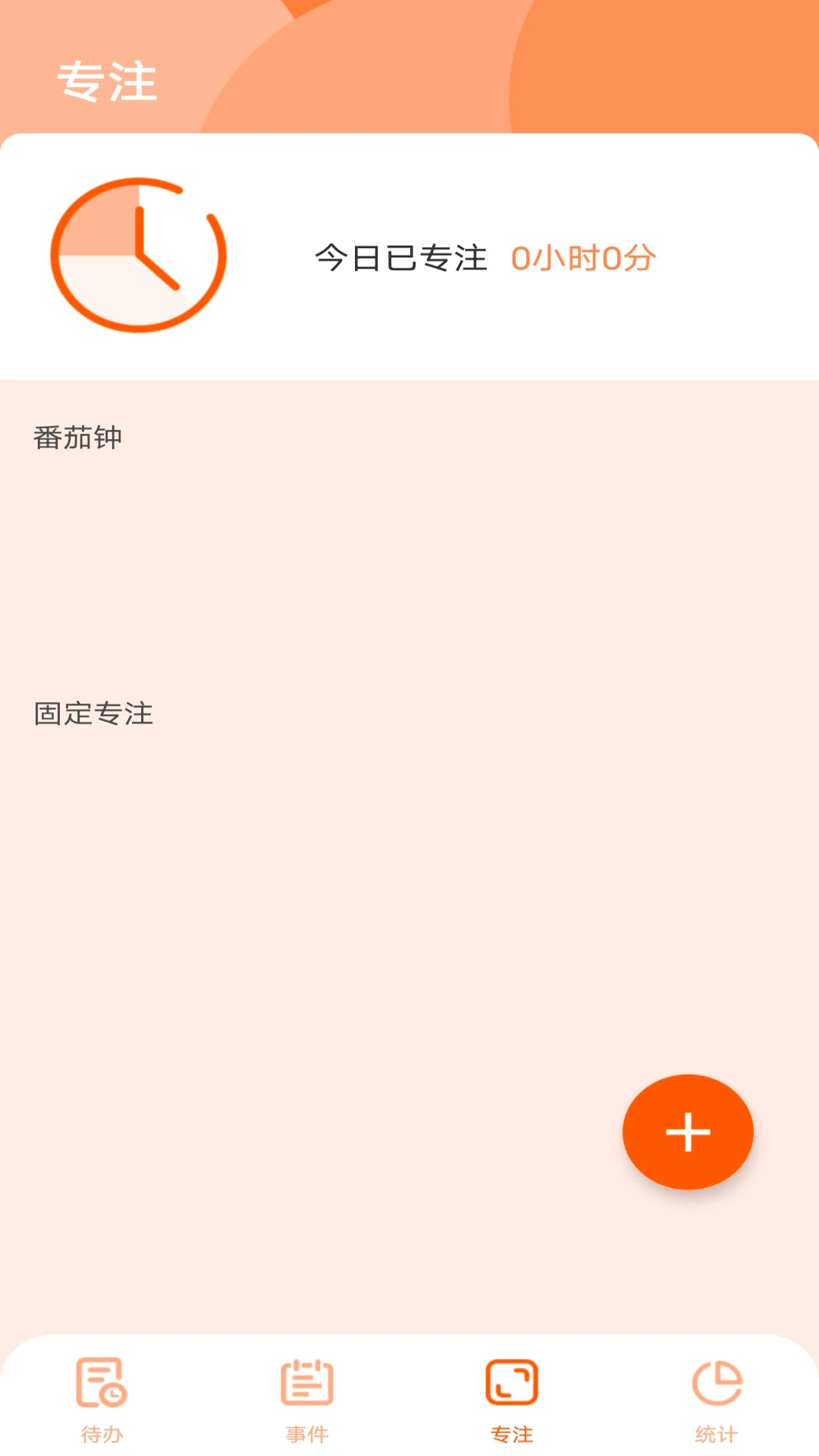Tap the orange plus floating action button

(686, 1131)
